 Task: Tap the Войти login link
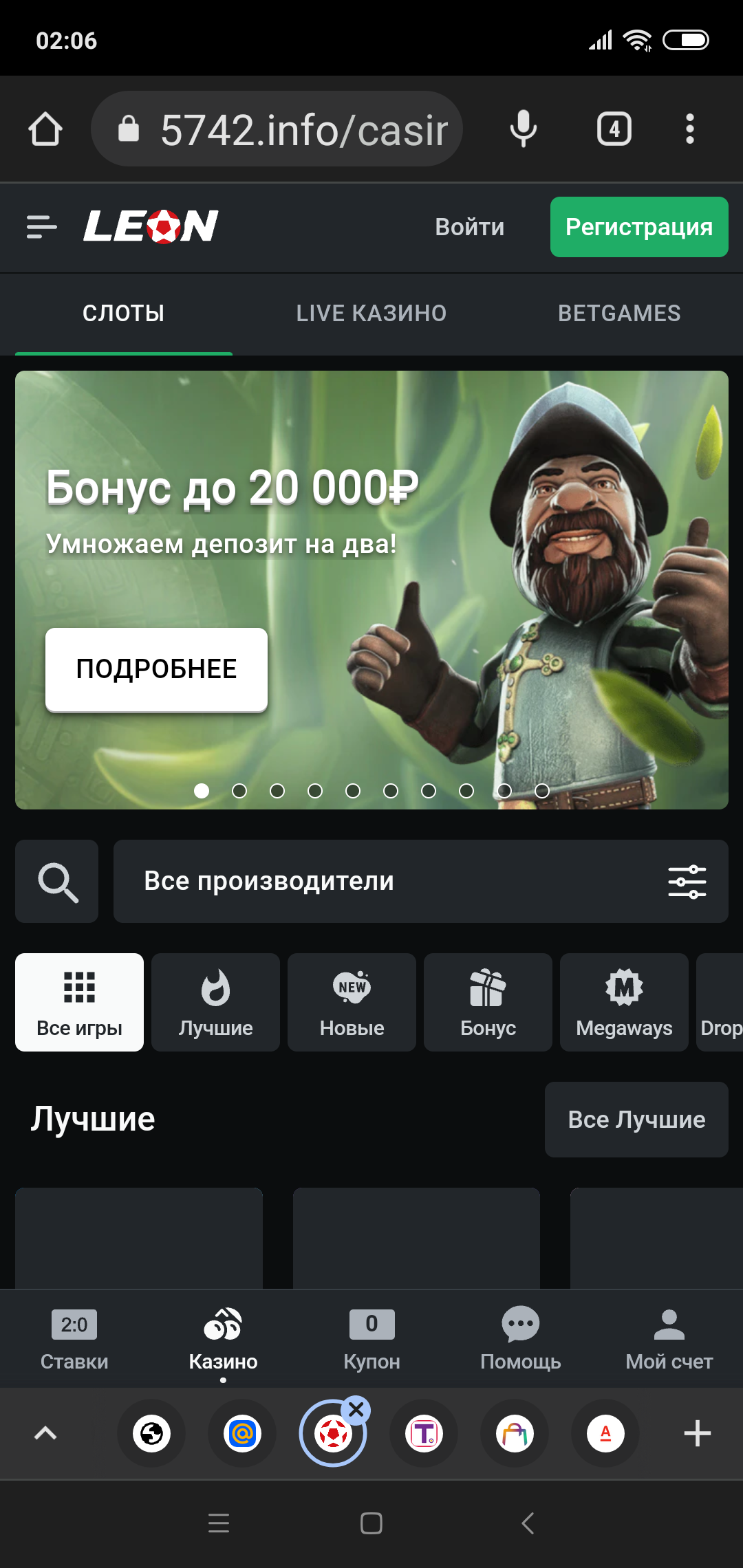click(x=469, y=227)
